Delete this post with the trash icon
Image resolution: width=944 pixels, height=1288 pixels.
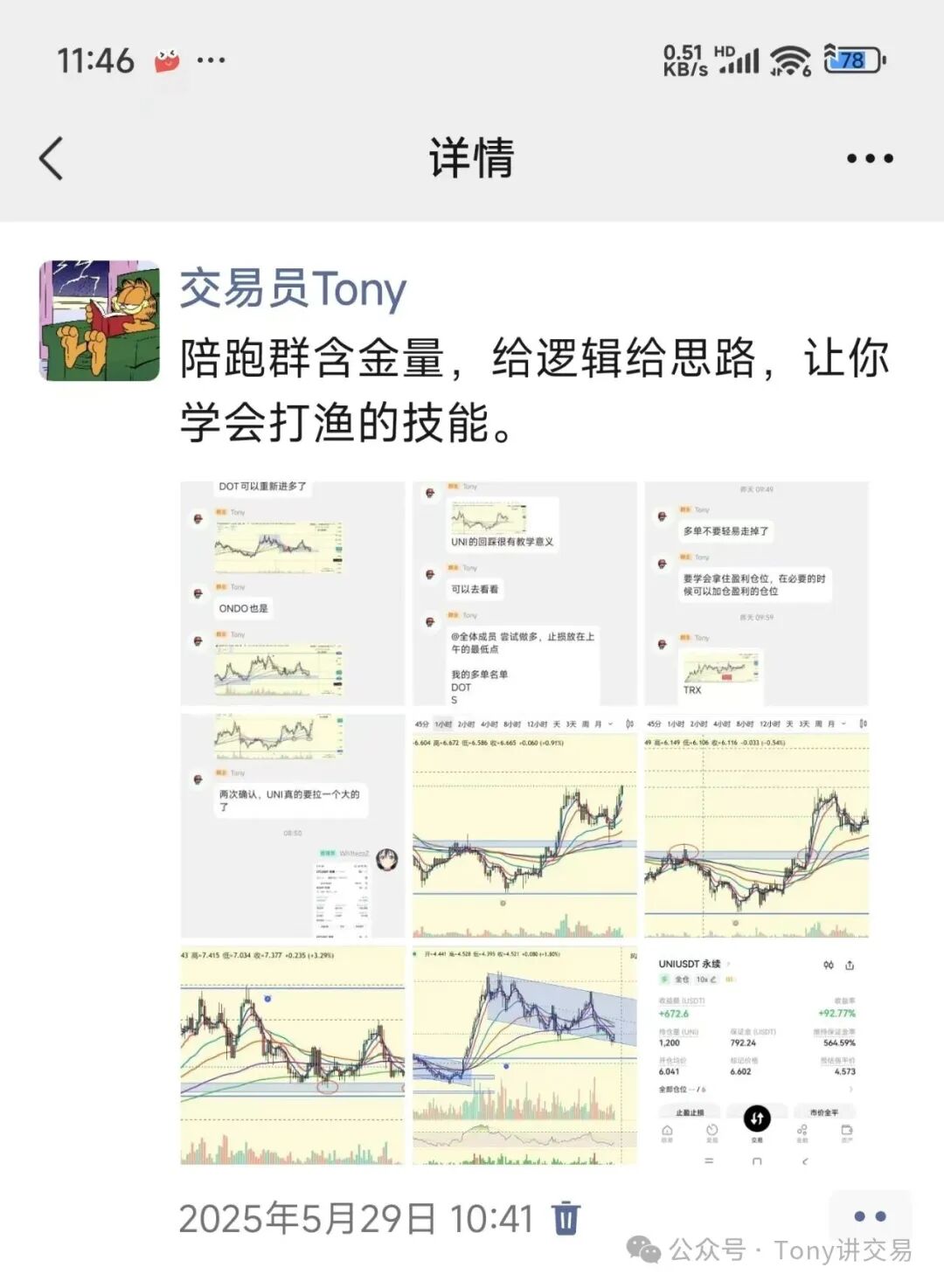tap(566, 1217)
